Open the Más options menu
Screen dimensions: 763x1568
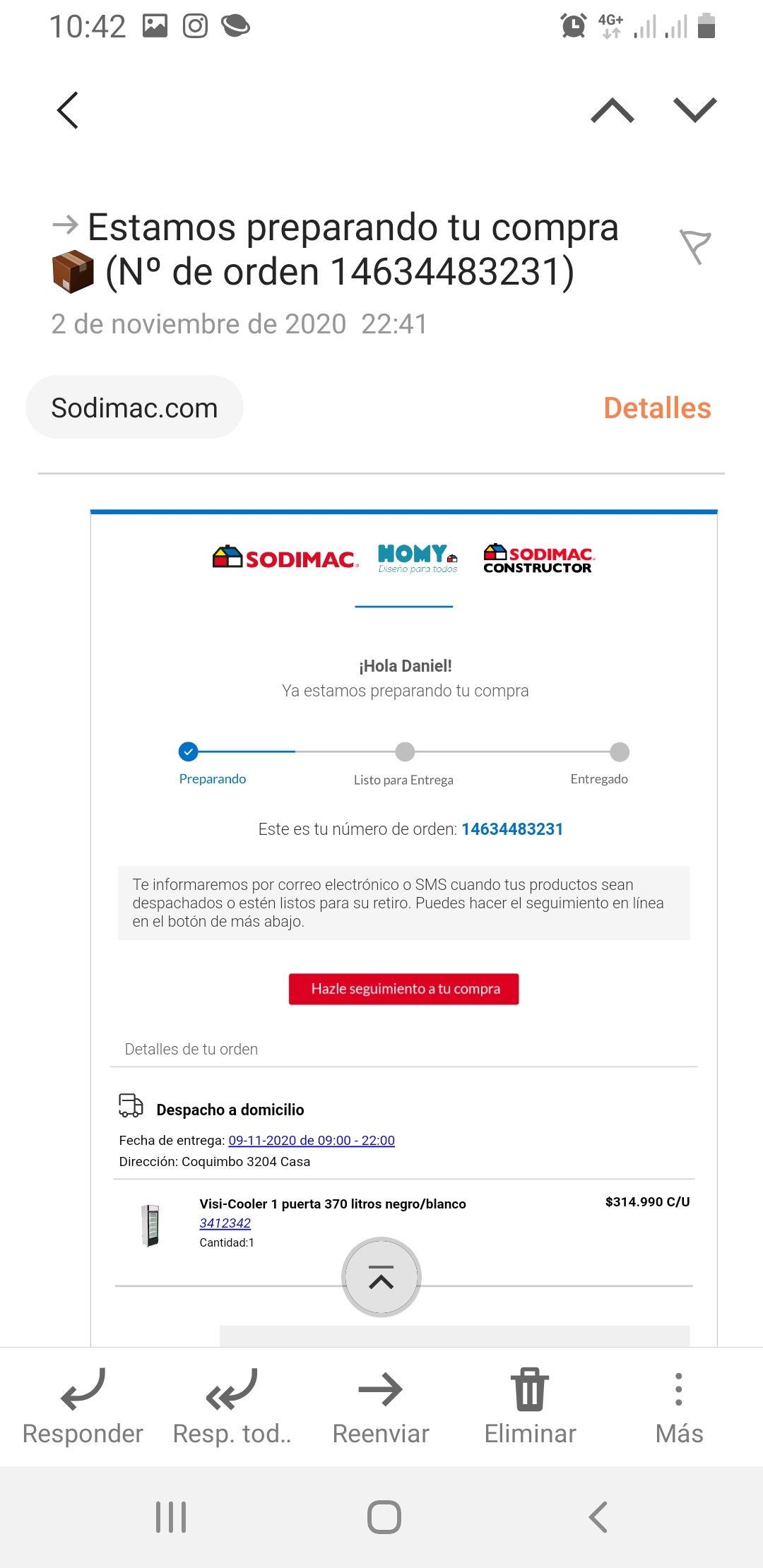(679, 1407)
